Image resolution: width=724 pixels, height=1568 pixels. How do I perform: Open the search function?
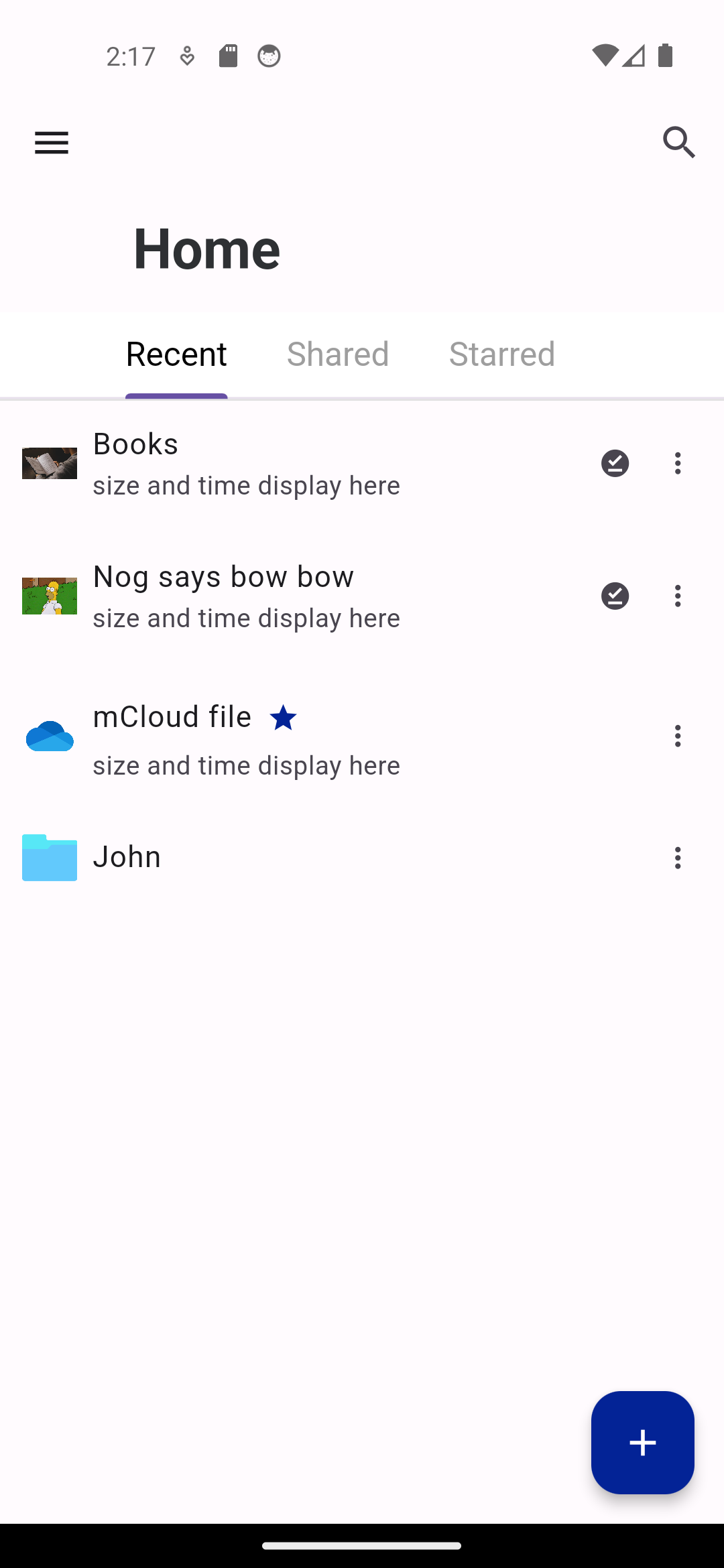(x=679, y=143)
